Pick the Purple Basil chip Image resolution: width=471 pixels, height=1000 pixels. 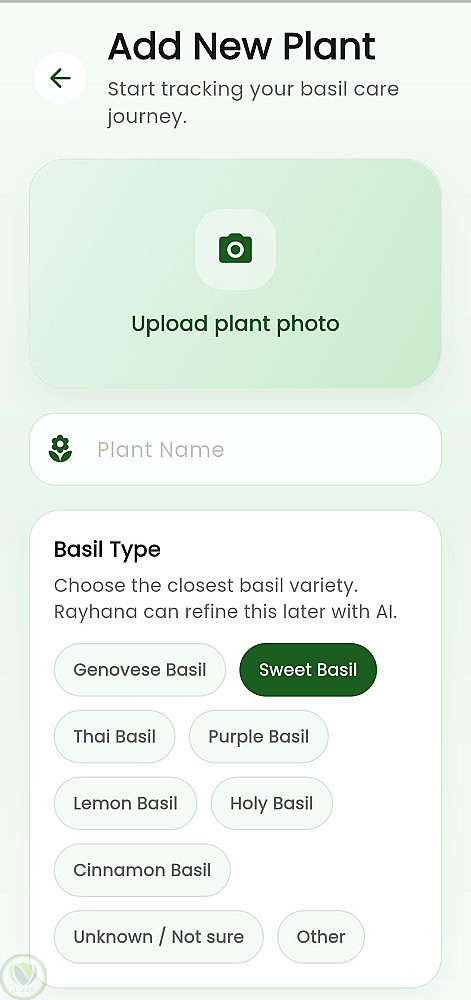[x=259, y=737]
